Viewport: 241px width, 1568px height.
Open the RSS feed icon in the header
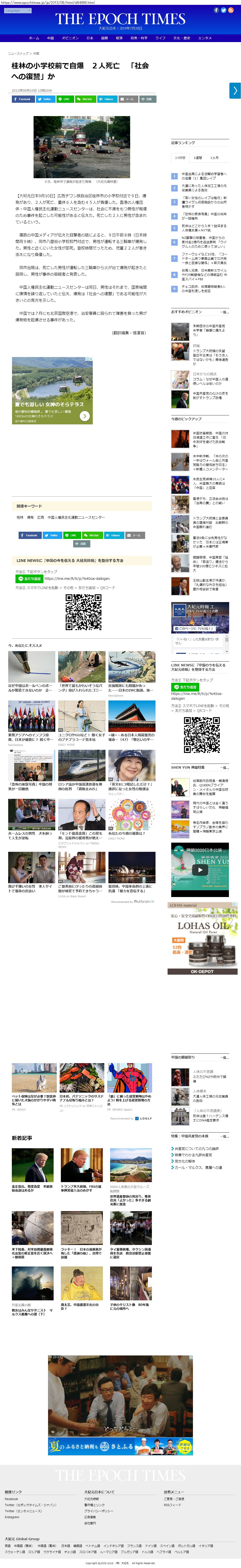click(x=231, y=10)
